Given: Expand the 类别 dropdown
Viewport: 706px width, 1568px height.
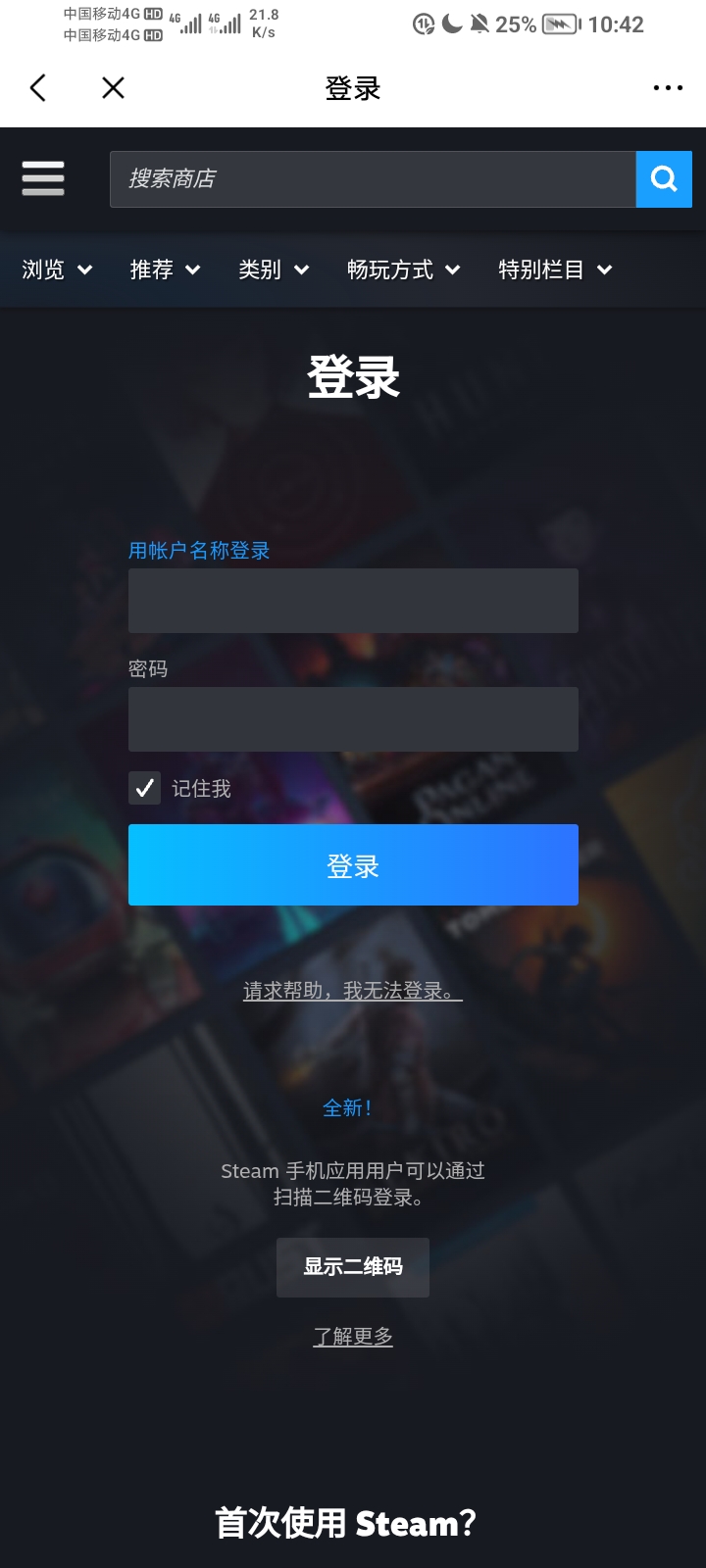Looking at the screenshot, I should click(x=274, y=269).
